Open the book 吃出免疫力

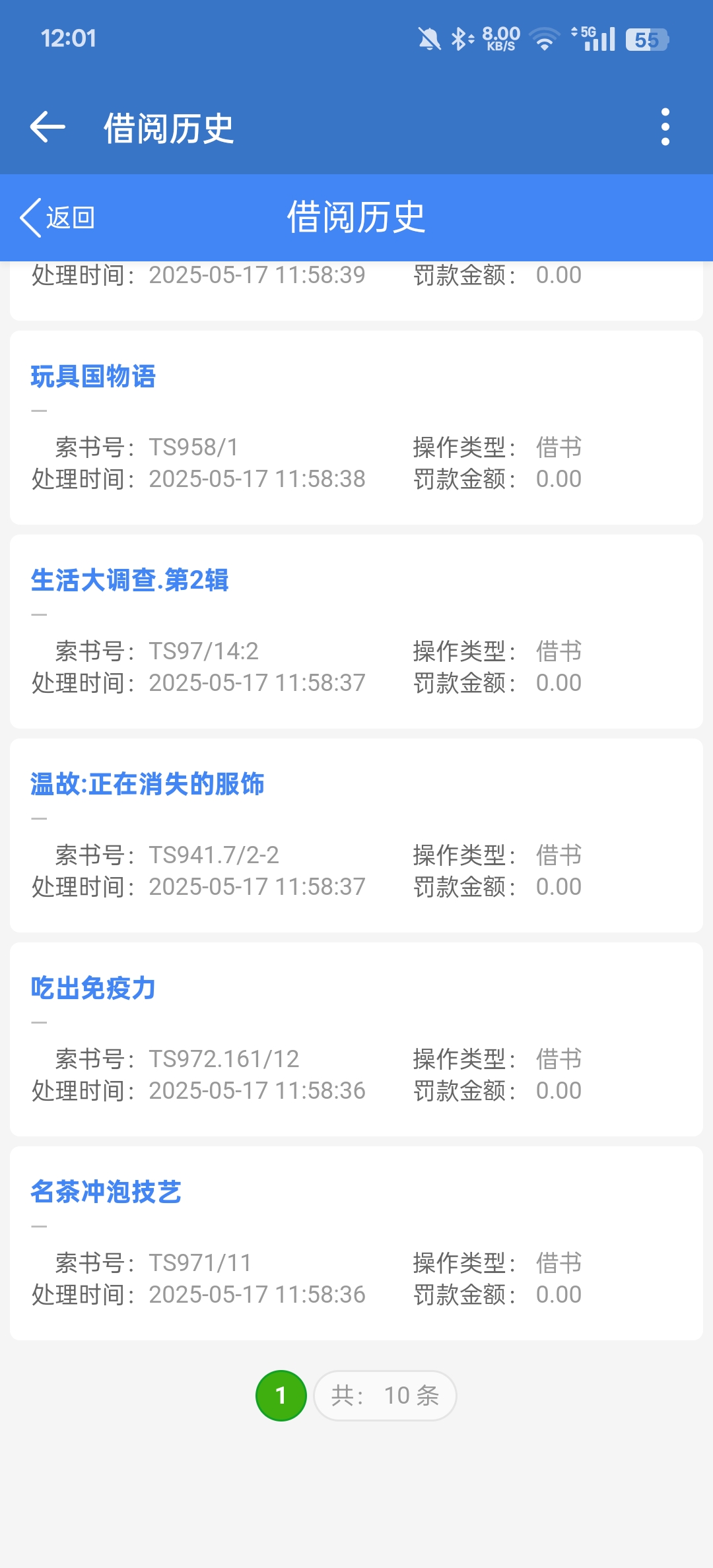point(93,989)
